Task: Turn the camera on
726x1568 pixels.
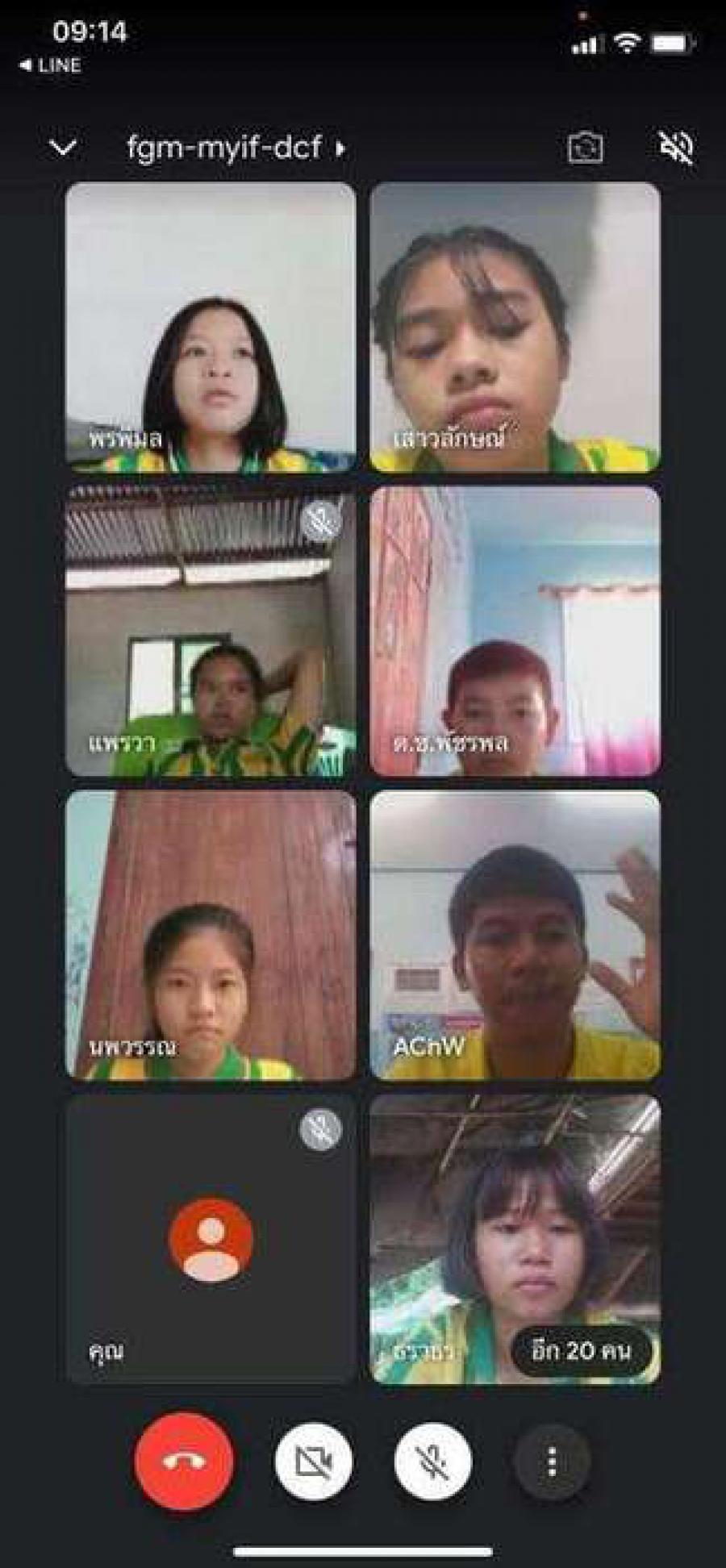Action: [313, 1461]
